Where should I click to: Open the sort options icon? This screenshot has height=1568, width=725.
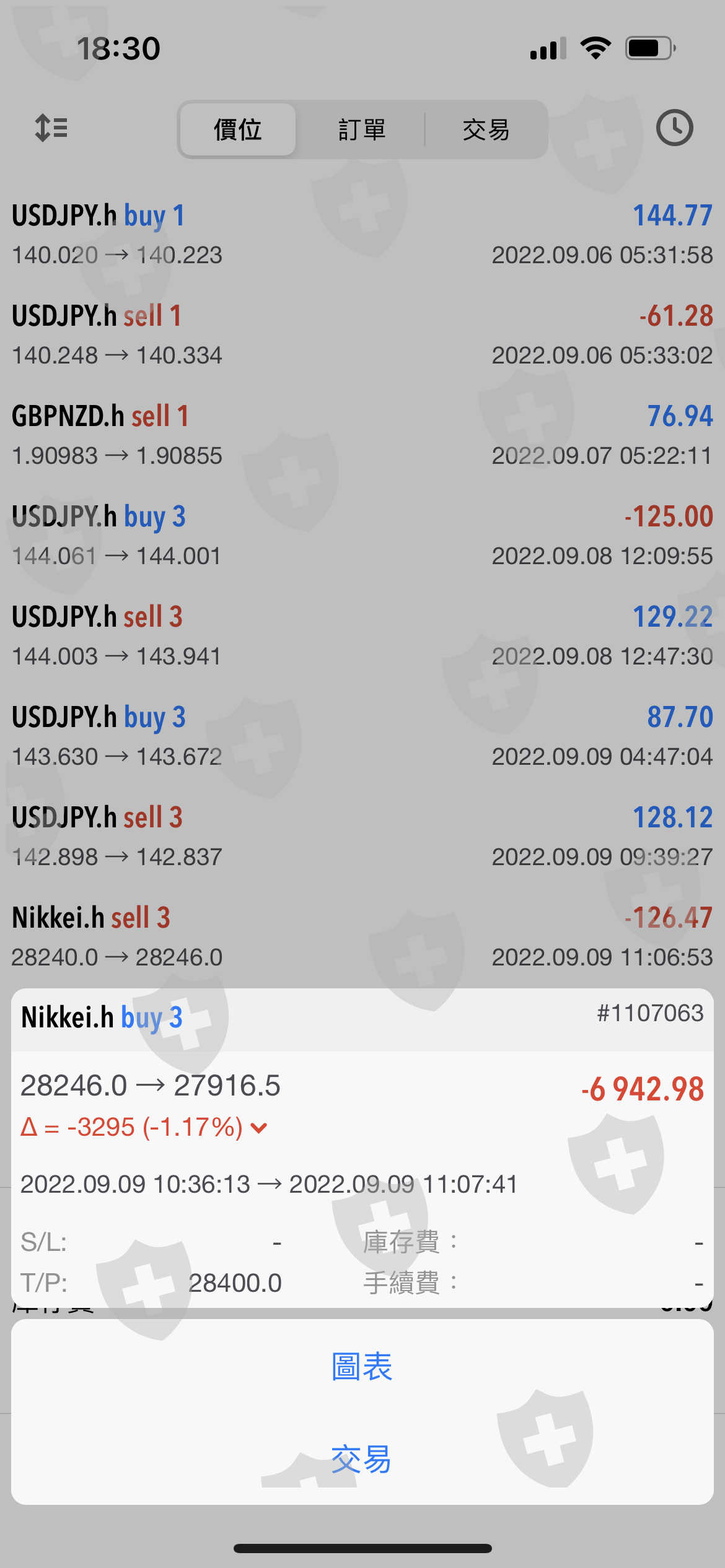(x=51, y=128)
